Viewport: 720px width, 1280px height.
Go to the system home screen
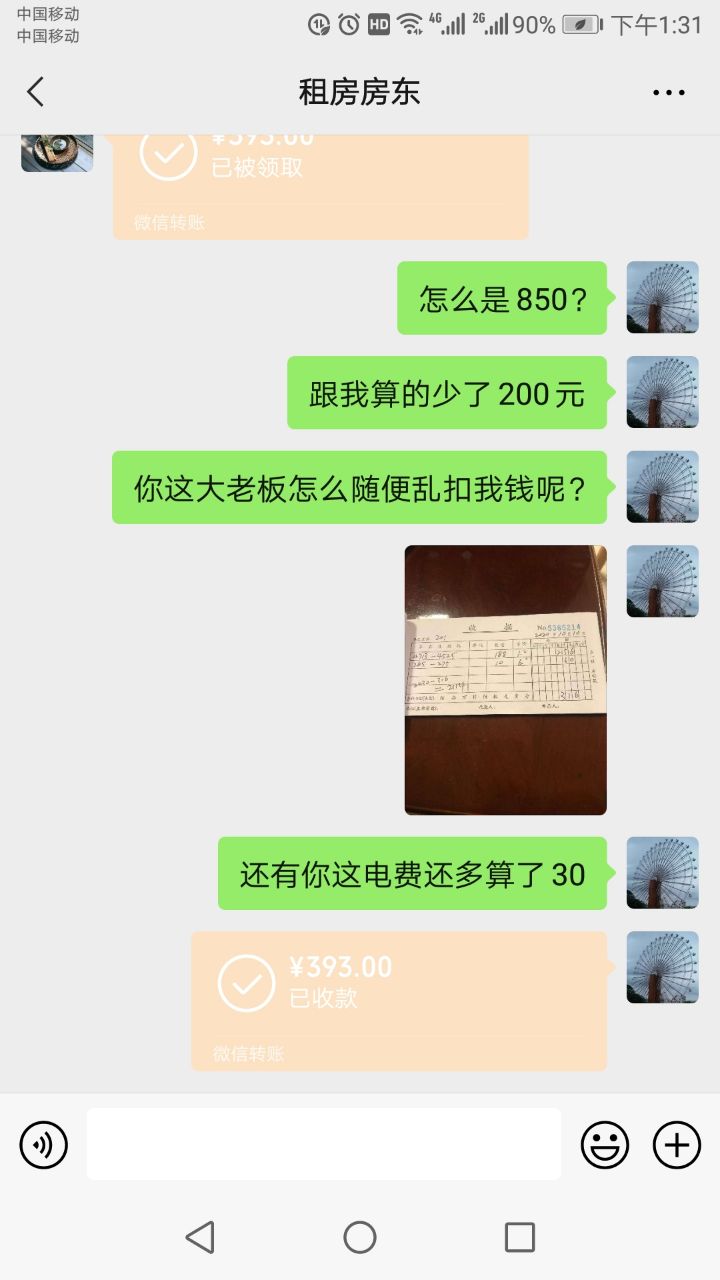pos(360,1237)
